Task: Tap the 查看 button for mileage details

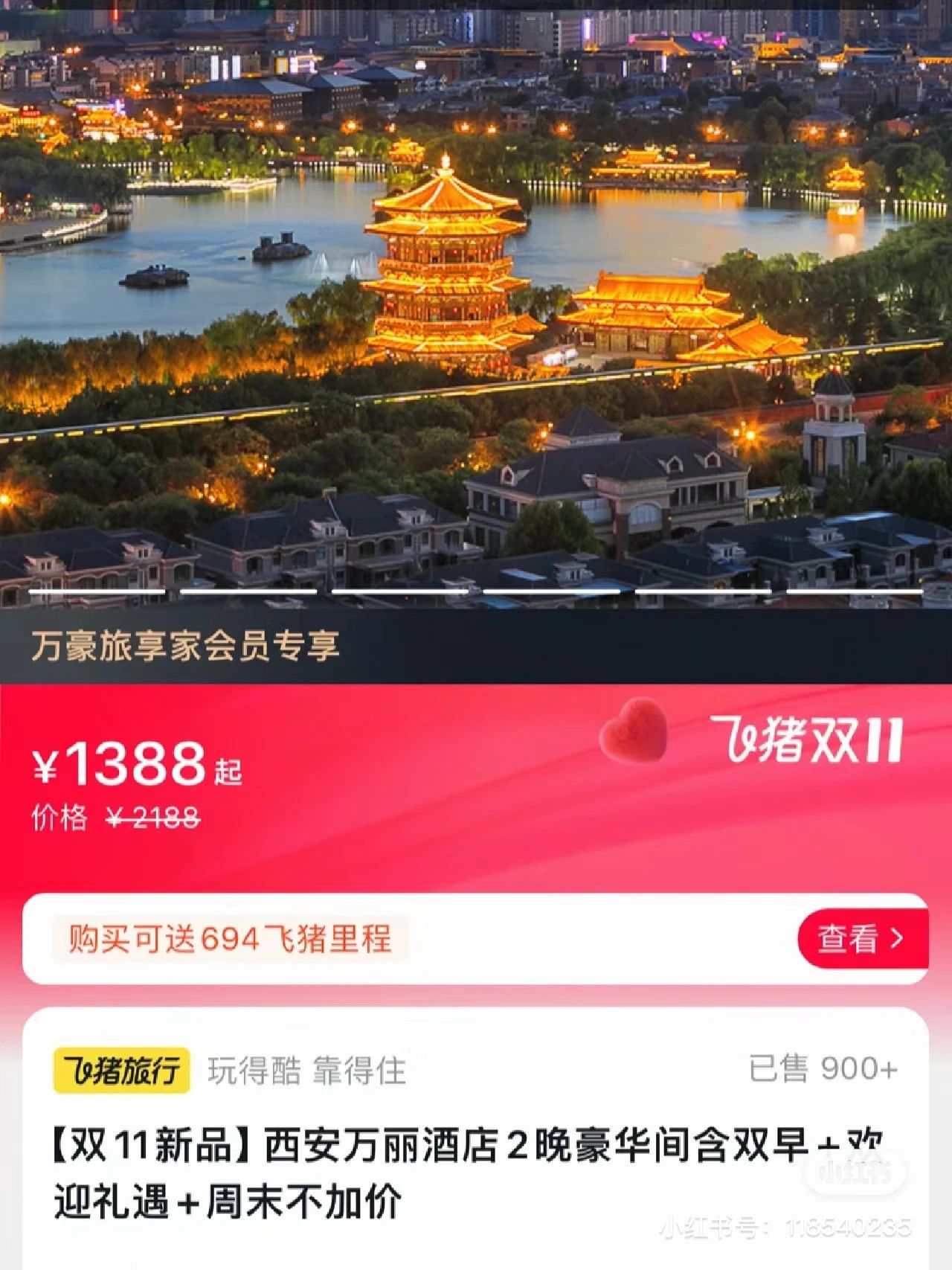Action: click(861, 938)
